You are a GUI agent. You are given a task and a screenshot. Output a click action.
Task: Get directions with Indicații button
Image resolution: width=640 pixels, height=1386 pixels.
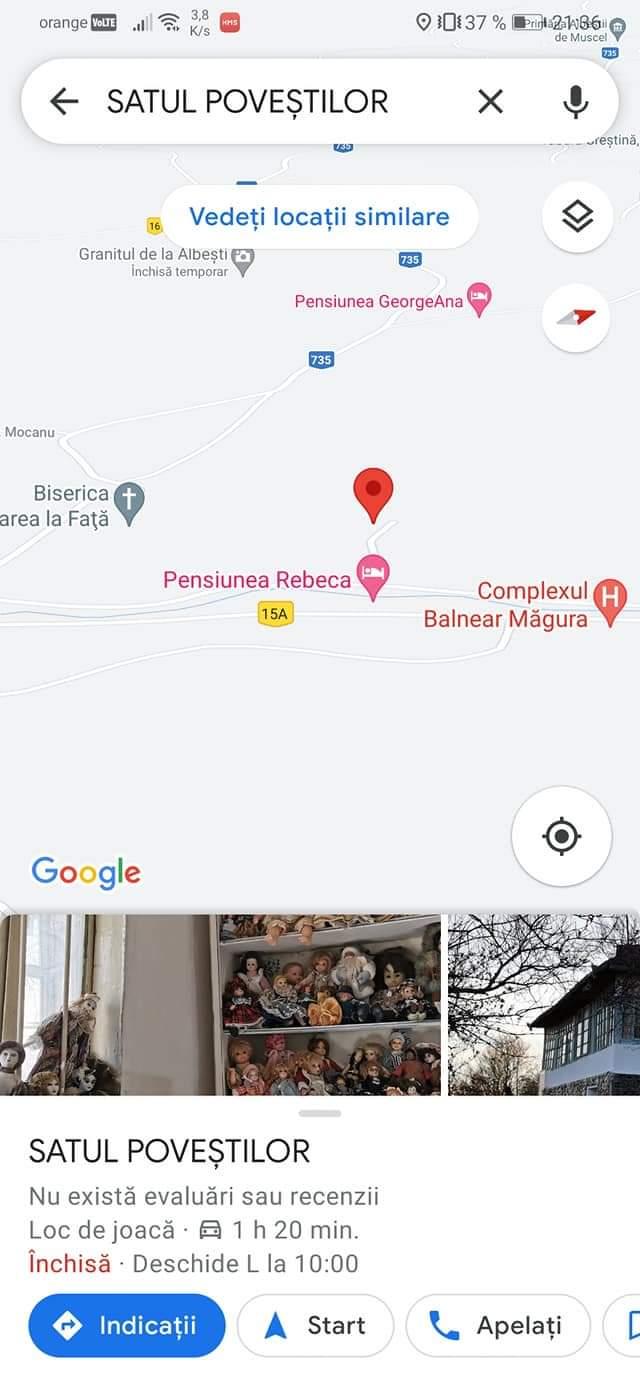[127, 1325]
